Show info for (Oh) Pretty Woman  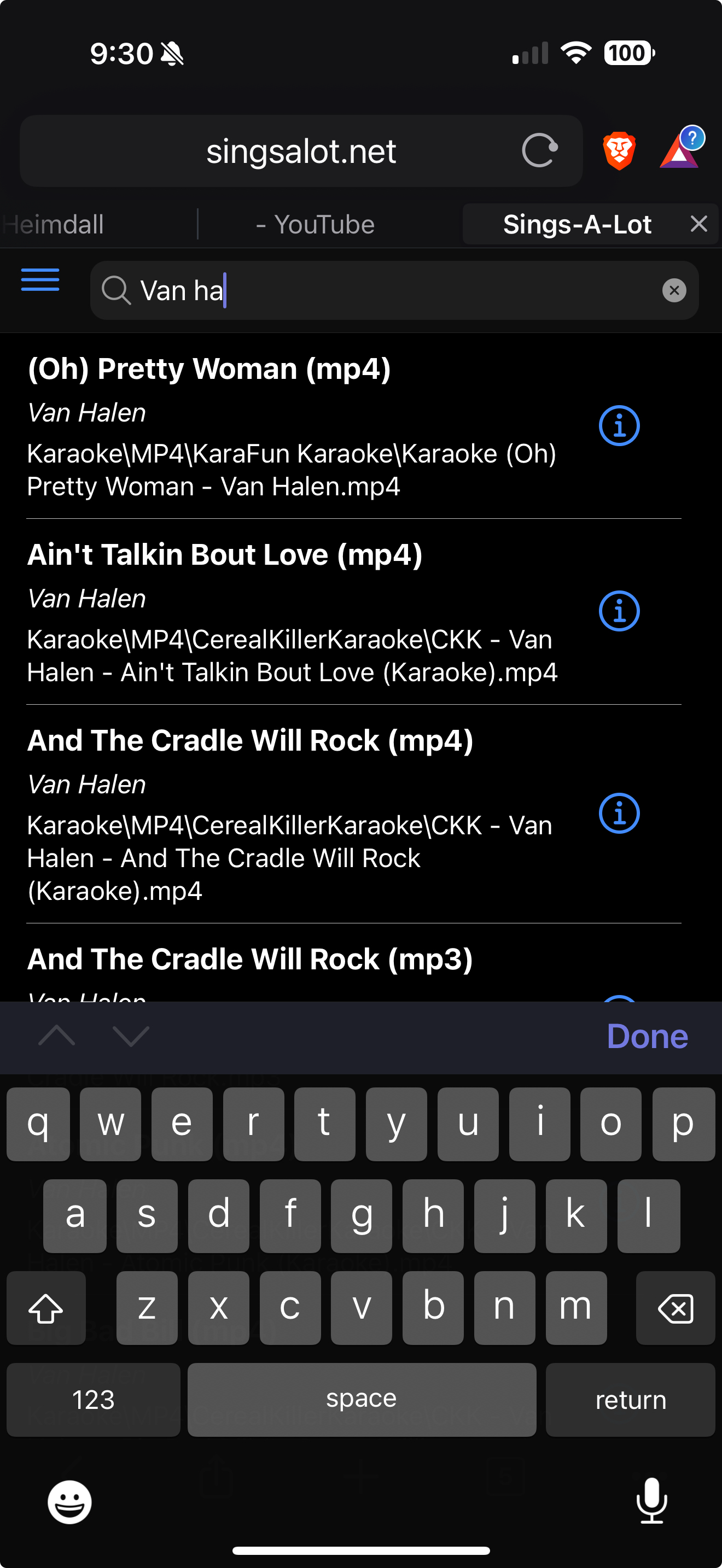[x=619, y=425]
